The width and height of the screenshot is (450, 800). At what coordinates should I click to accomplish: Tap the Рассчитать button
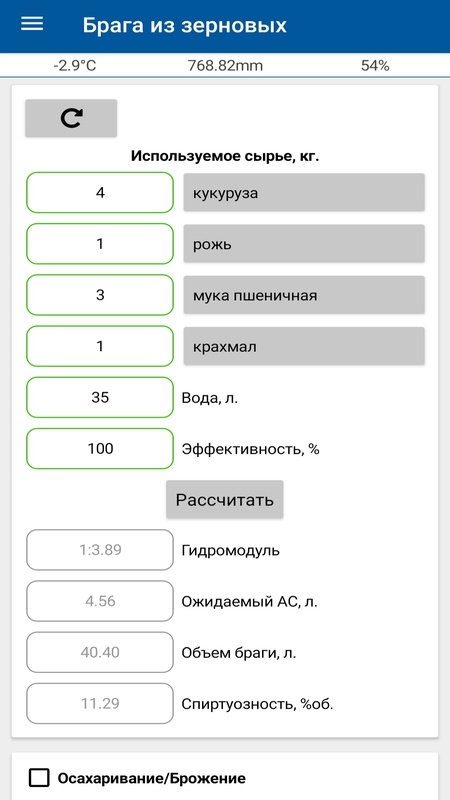224,499
